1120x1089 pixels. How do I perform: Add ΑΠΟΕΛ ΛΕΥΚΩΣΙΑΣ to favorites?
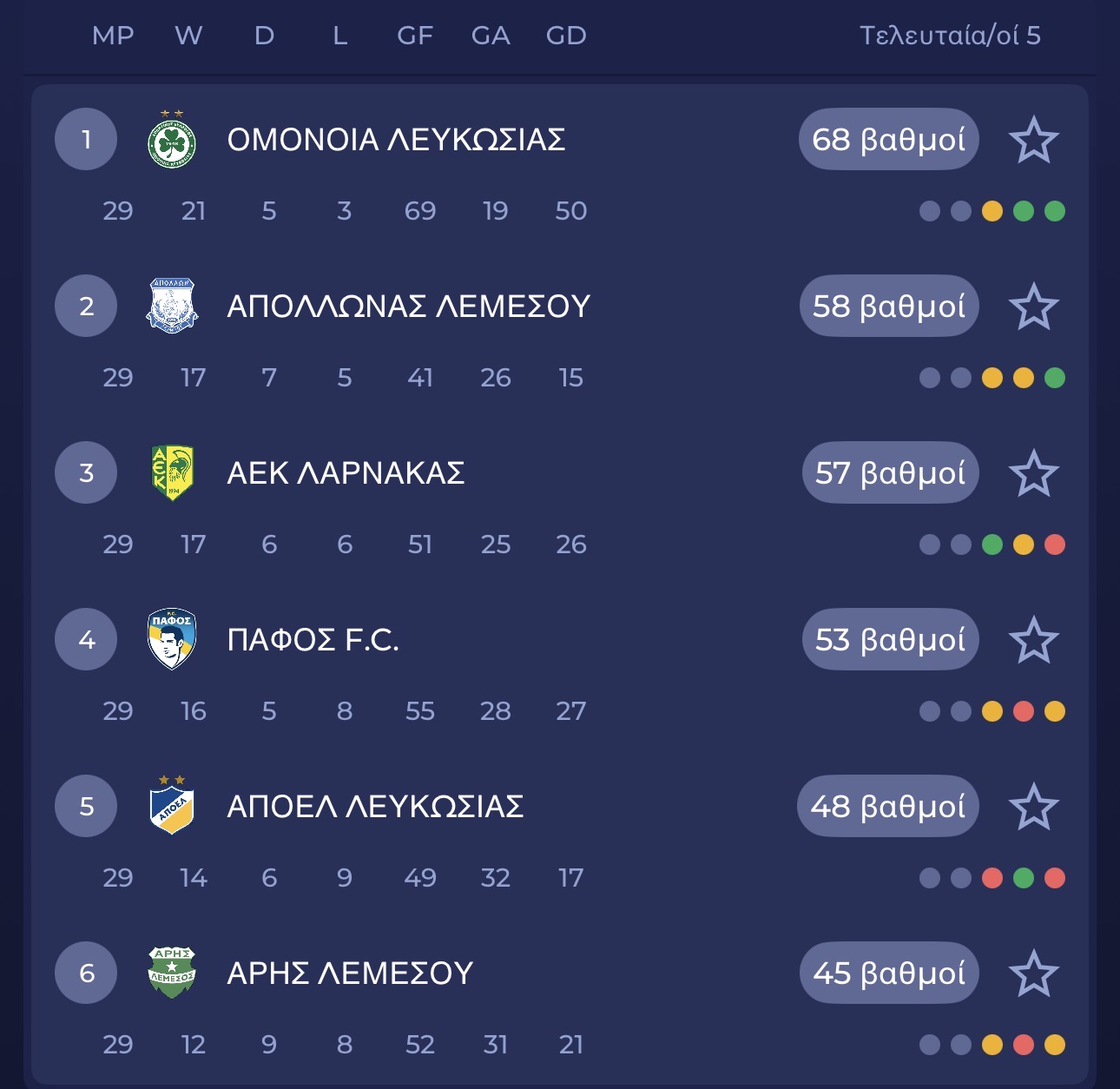tap(1033, 807)
